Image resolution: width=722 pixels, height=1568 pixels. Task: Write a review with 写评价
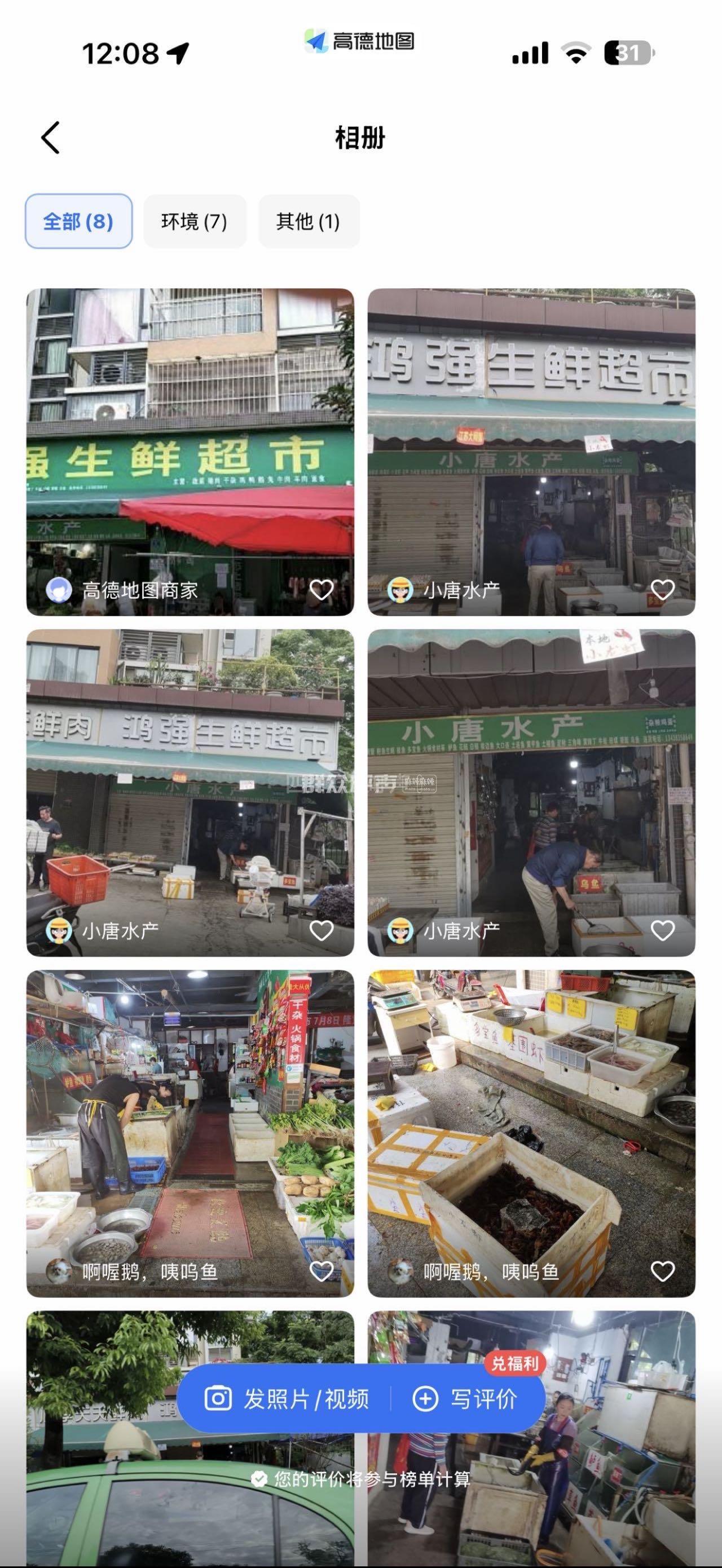[466, 1399]
